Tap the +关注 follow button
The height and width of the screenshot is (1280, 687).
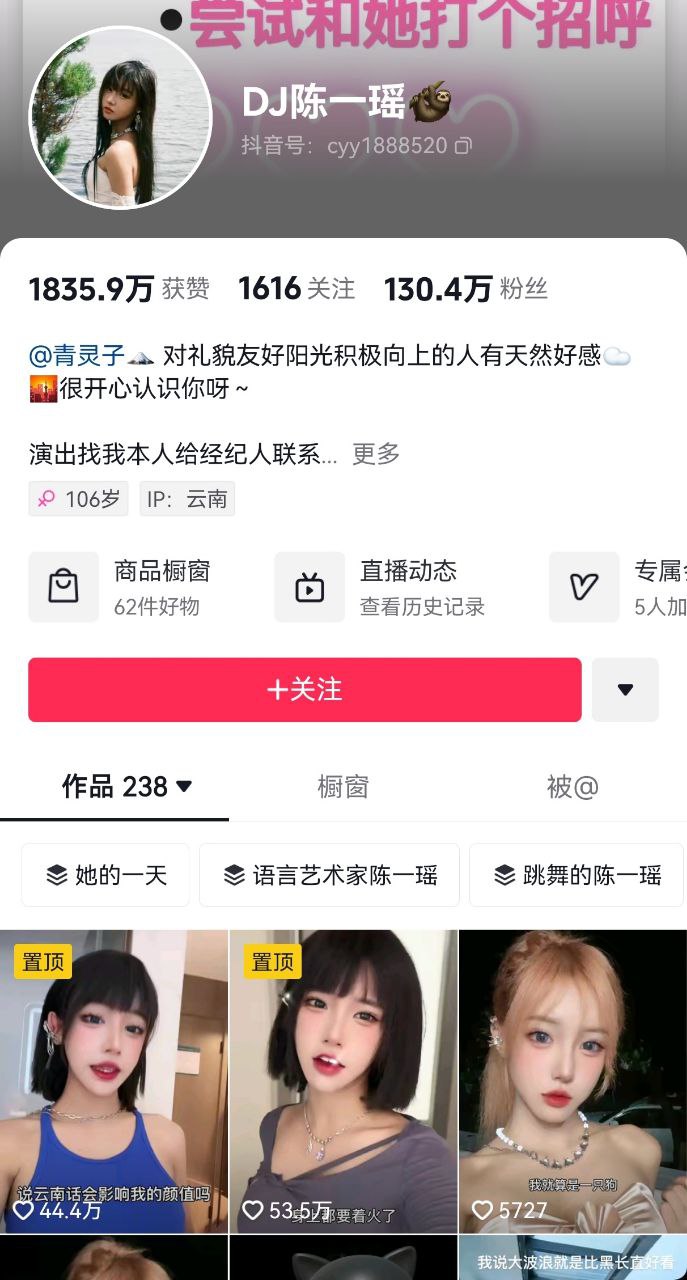[x=304, y=690]
